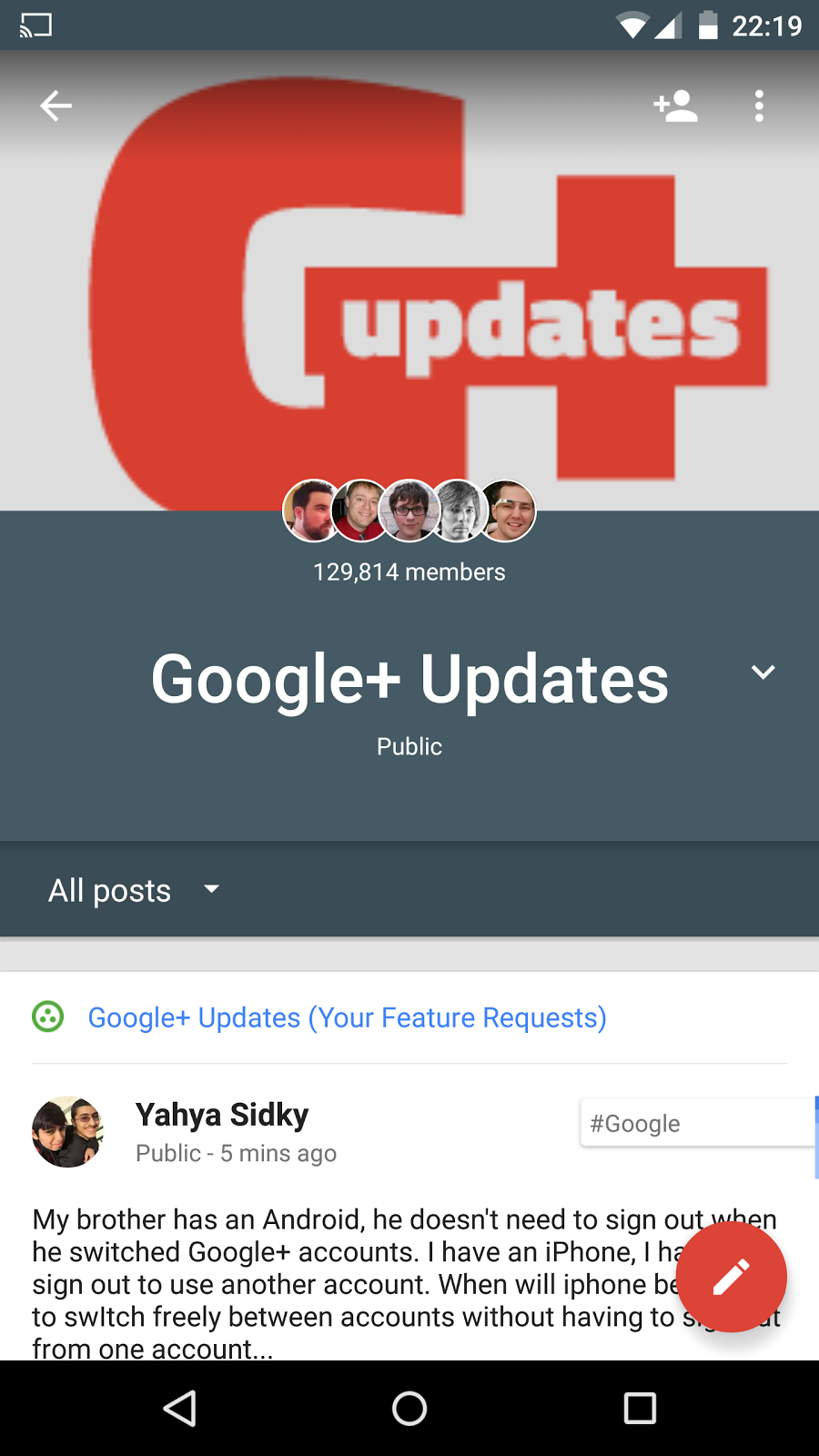View Yahya Sidky's profile picture
The width and height of the screenshot is (819, 1456).
[x=67, y=1132]
